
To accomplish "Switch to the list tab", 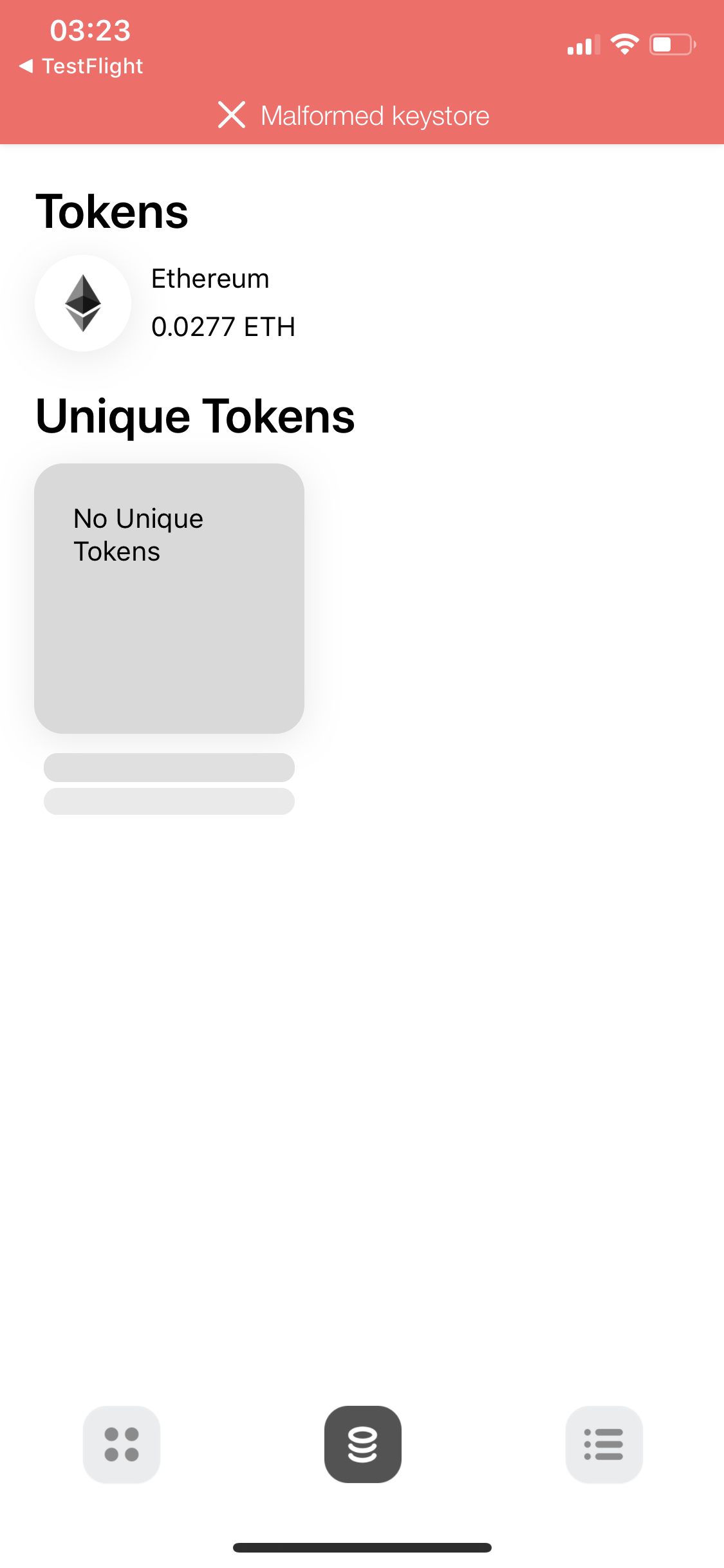I will pyautogui.click(x=603, y=1444).
